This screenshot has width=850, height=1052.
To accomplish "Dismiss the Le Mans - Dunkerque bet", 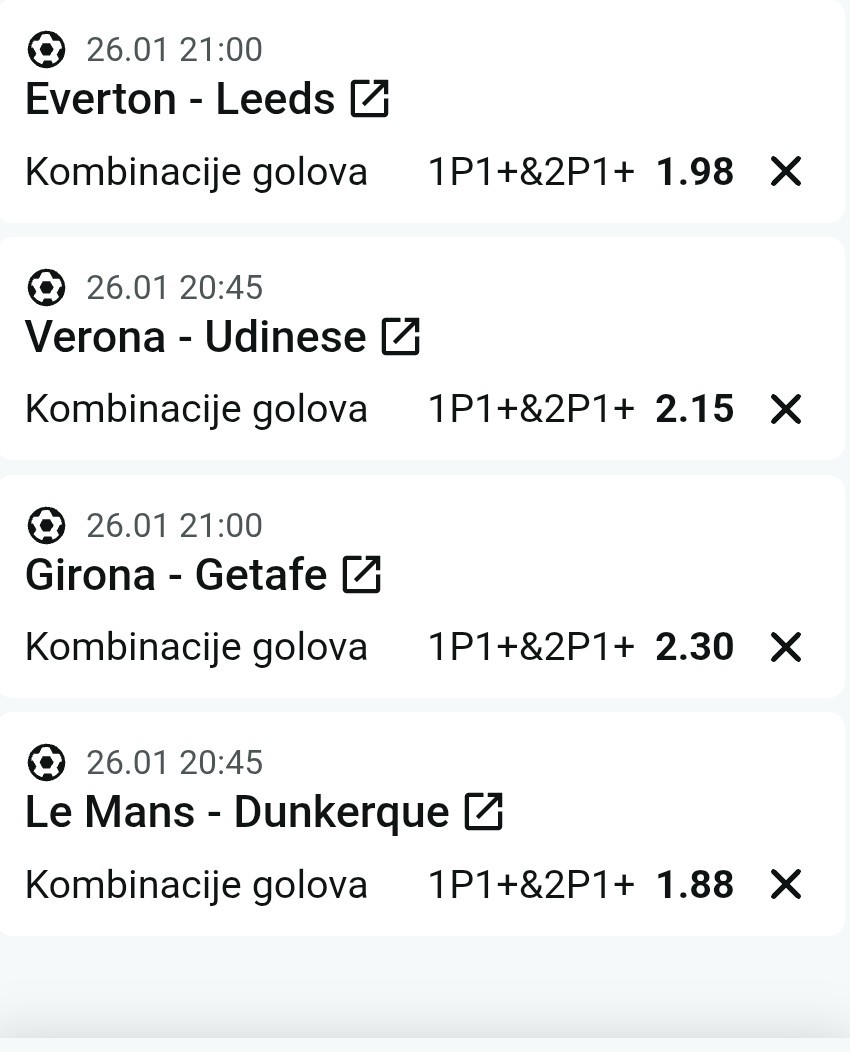I will (786, 885).
